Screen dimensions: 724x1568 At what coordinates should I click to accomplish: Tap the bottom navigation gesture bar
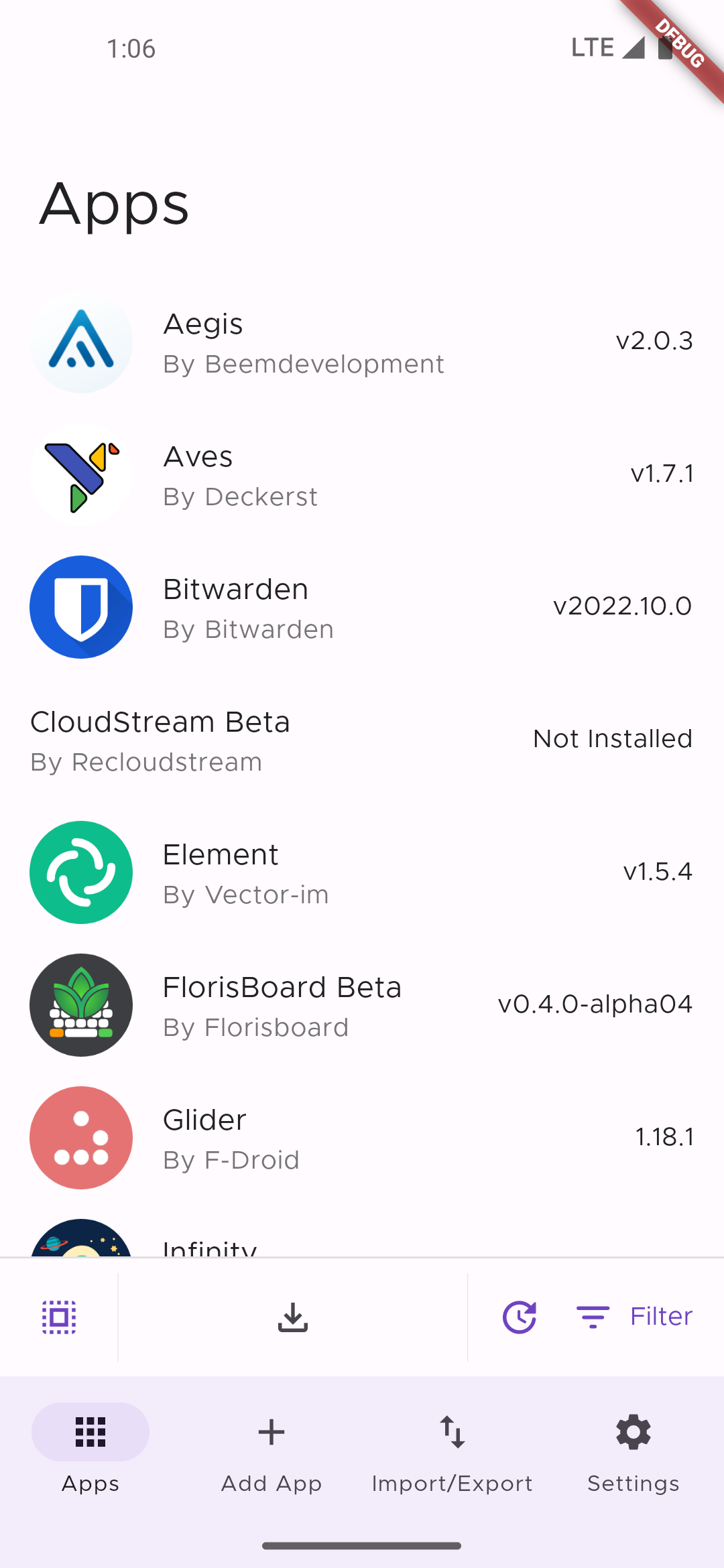point(362,1545)
